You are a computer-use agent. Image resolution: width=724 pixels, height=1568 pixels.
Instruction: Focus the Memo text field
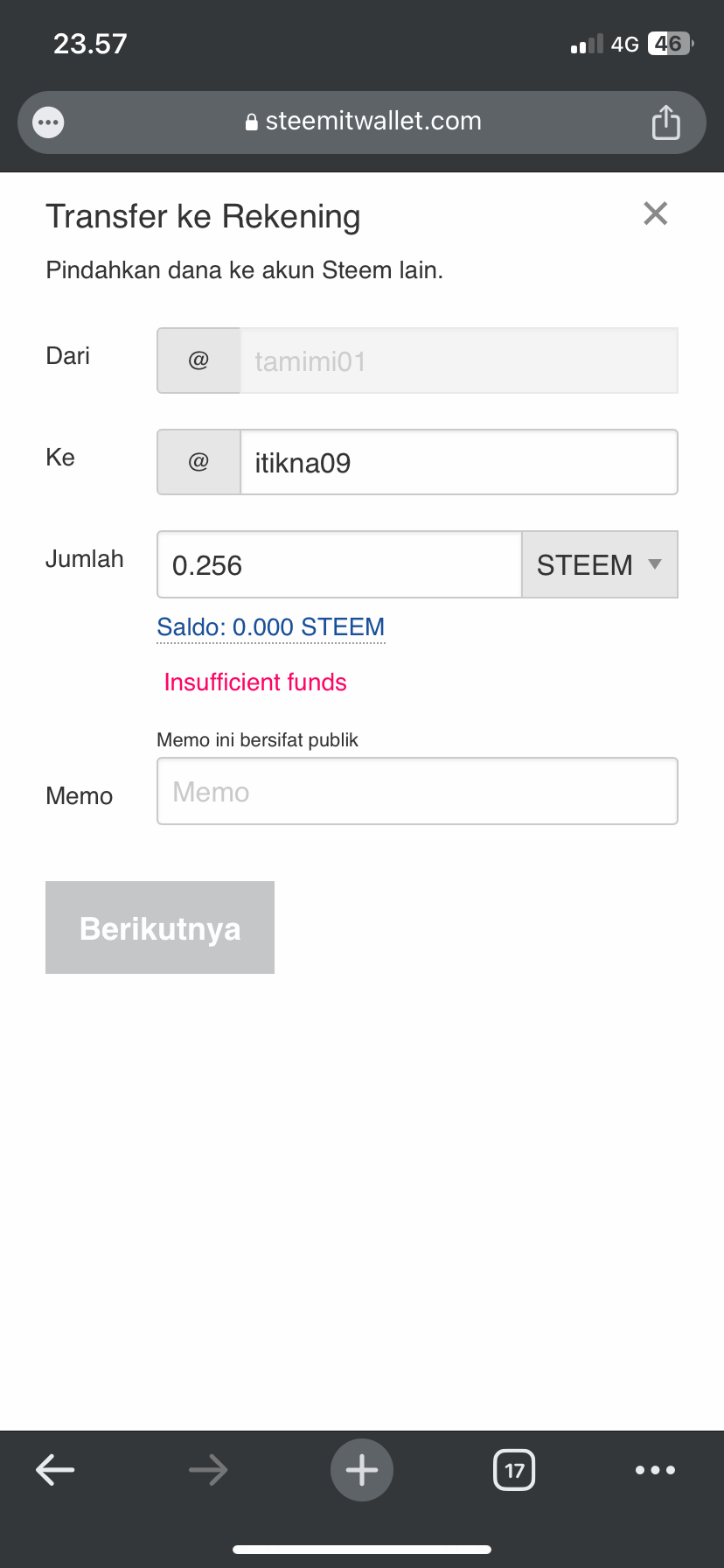[x=417, y=791]
